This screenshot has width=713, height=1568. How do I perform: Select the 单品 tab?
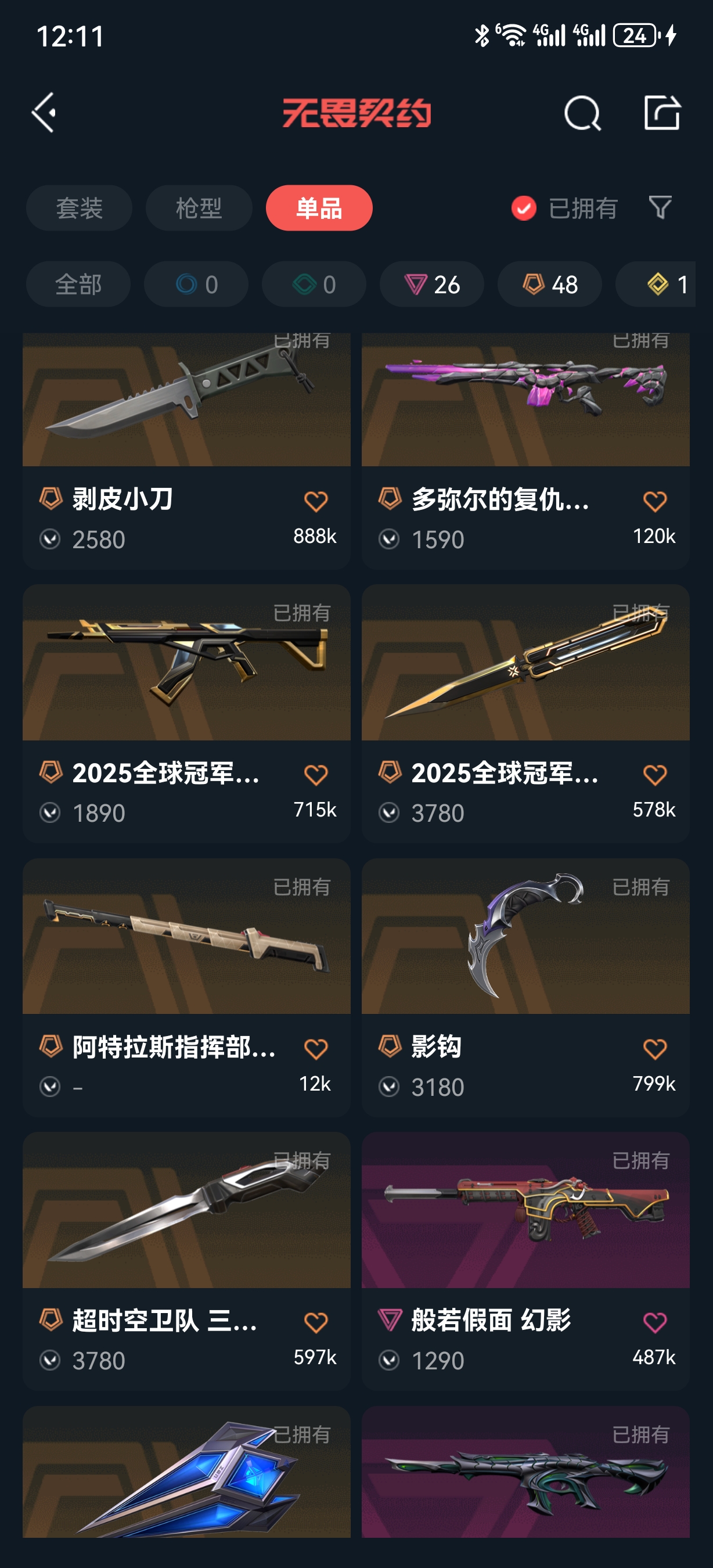click(319, 208)
